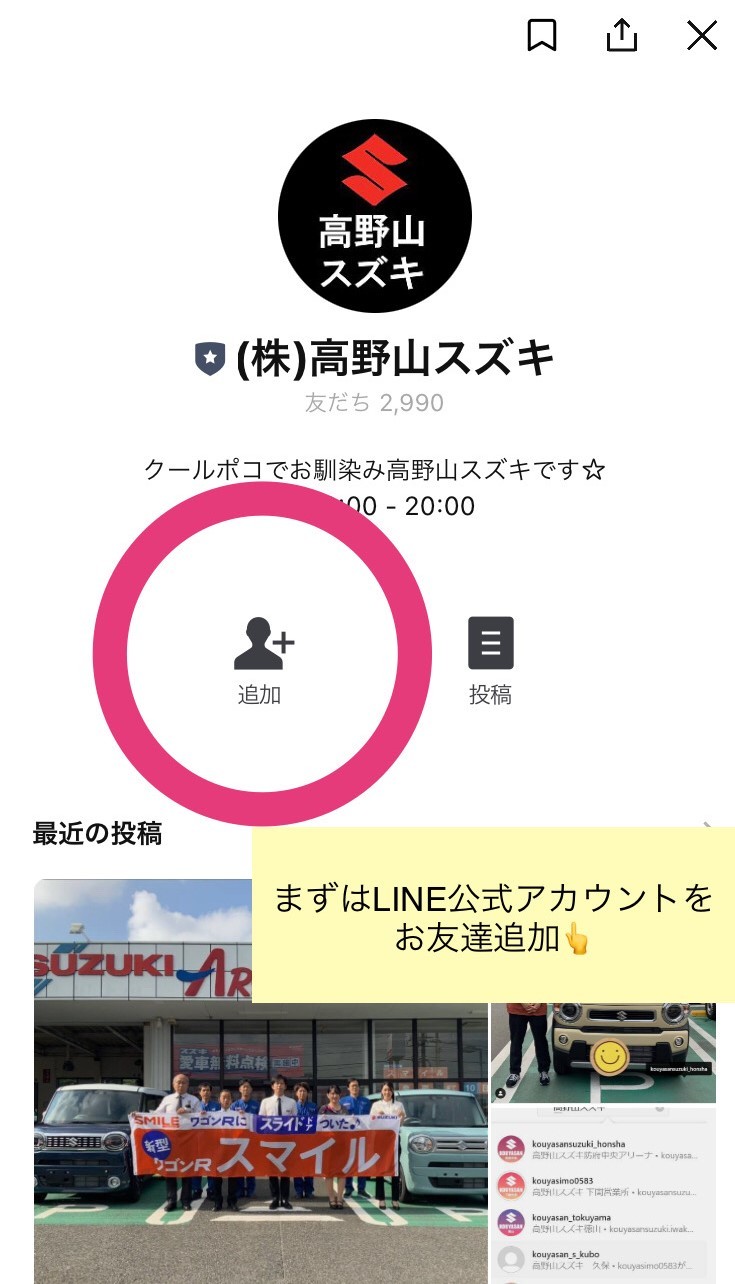
Task: Share the 高野山スズキ profile
Action: 621,36
